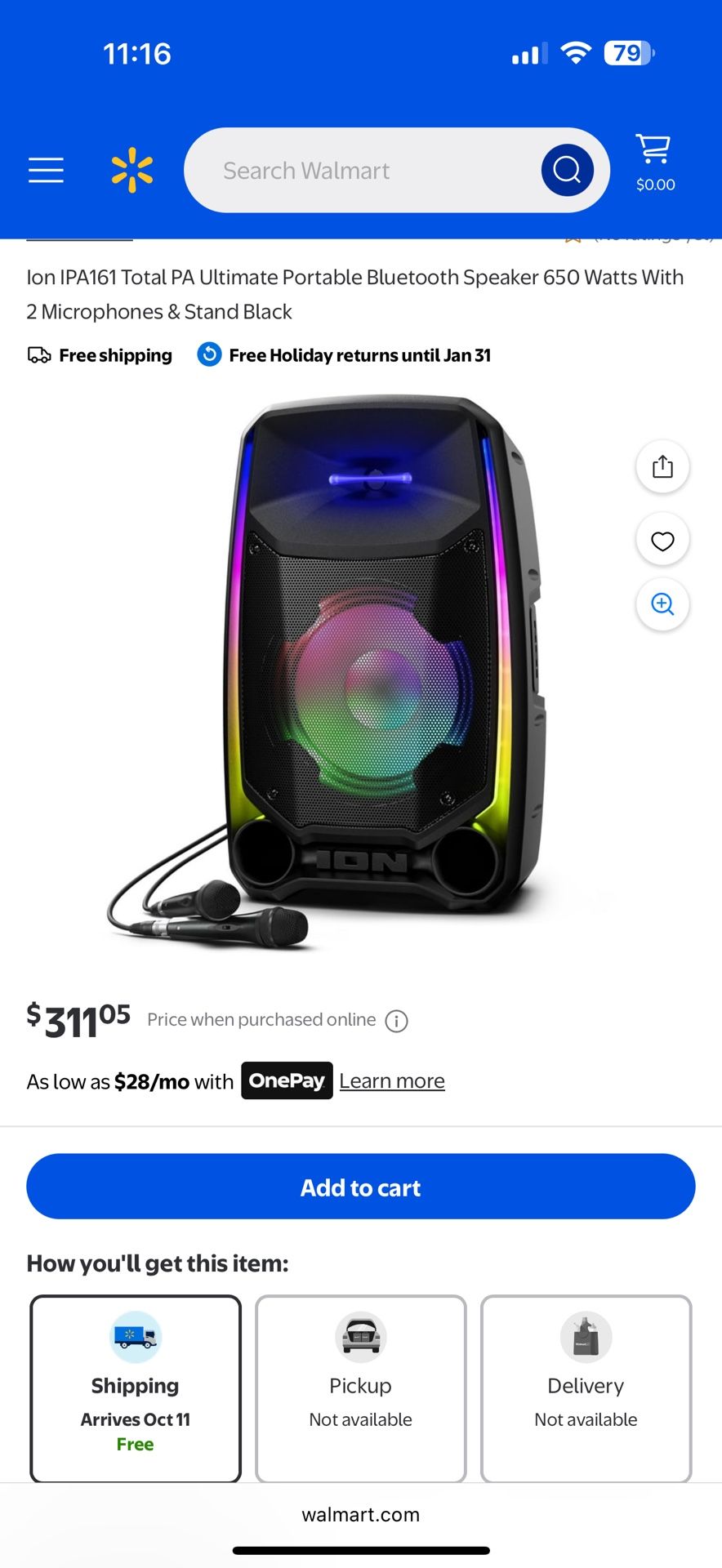Open the hamburger menu
The height and width of the screenshot is (1568, 722).
[46, 170]
